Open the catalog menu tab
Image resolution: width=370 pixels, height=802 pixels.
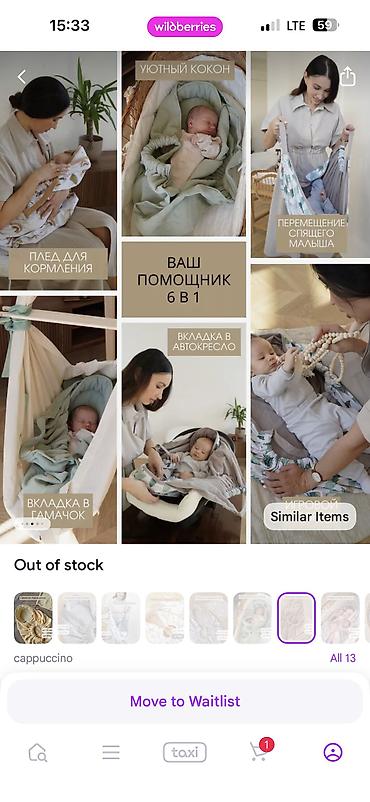tap(111, 752)
